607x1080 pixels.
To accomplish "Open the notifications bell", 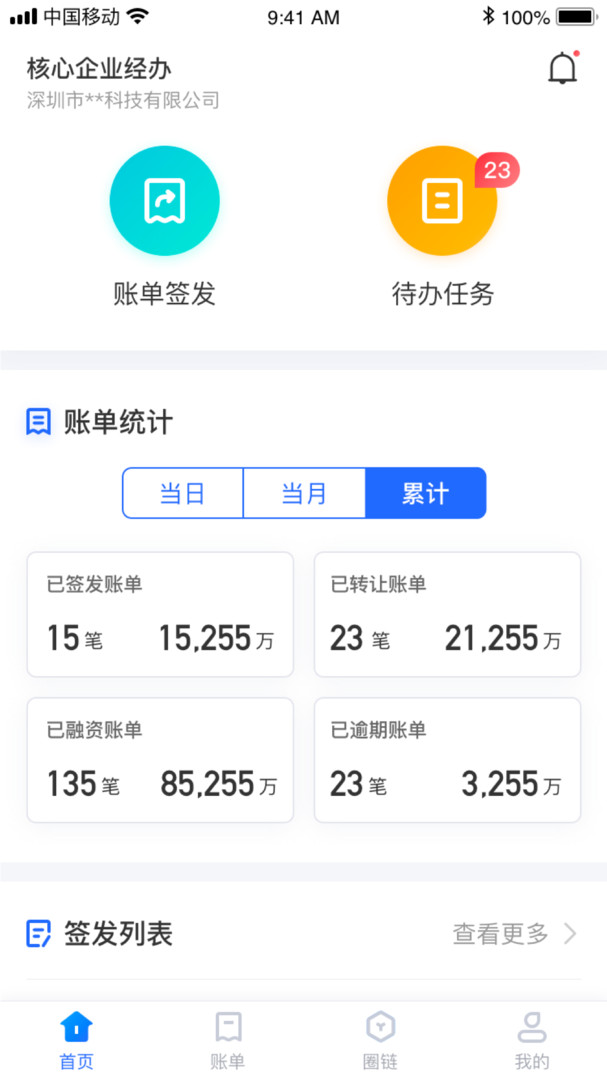I will coord(563,68).
